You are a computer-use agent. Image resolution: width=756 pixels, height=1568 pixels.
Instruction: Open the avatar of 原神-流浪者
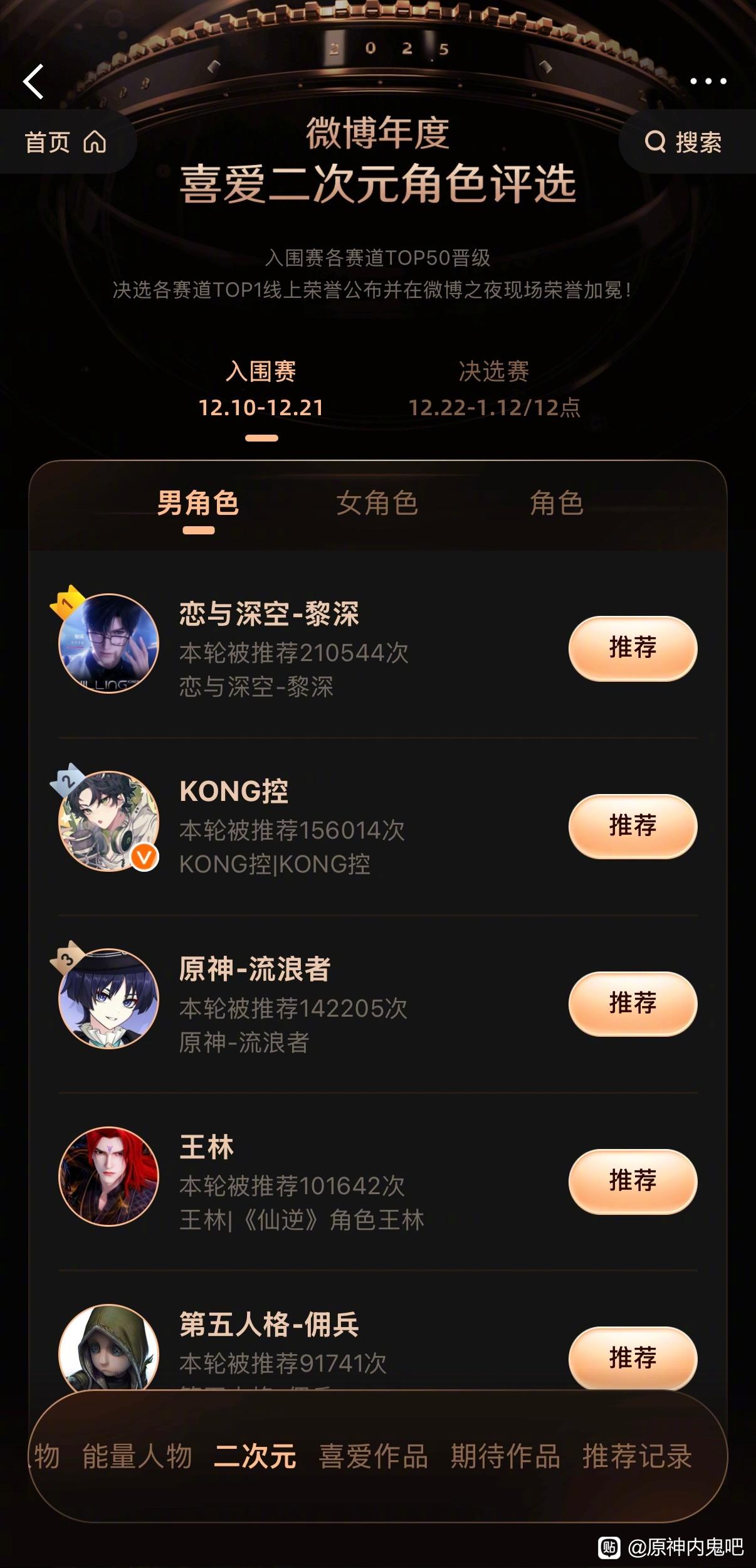click(x=108, y=999)
